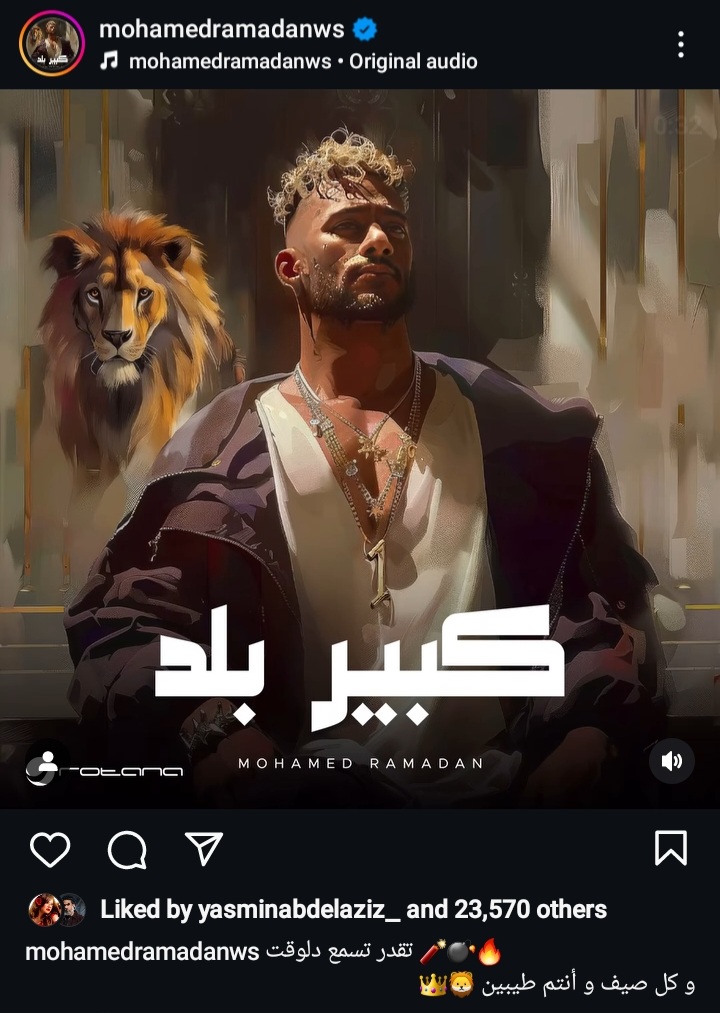Toggle the video sound speaker icon
Image resolution: width=720 pixels, height=1013 pixels.
pos(671,762)
